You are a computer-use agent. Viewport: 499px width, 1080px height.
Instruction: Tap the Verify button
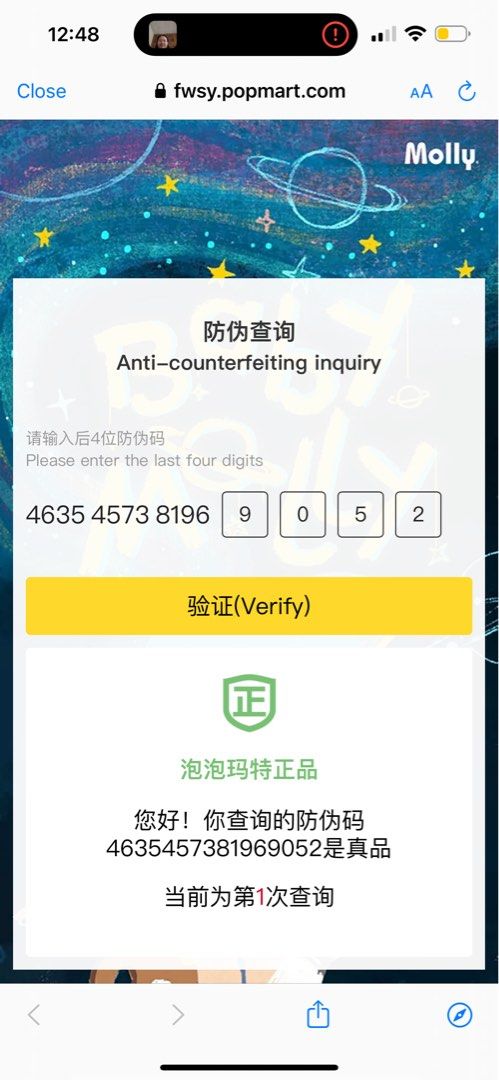pos(249,606)
